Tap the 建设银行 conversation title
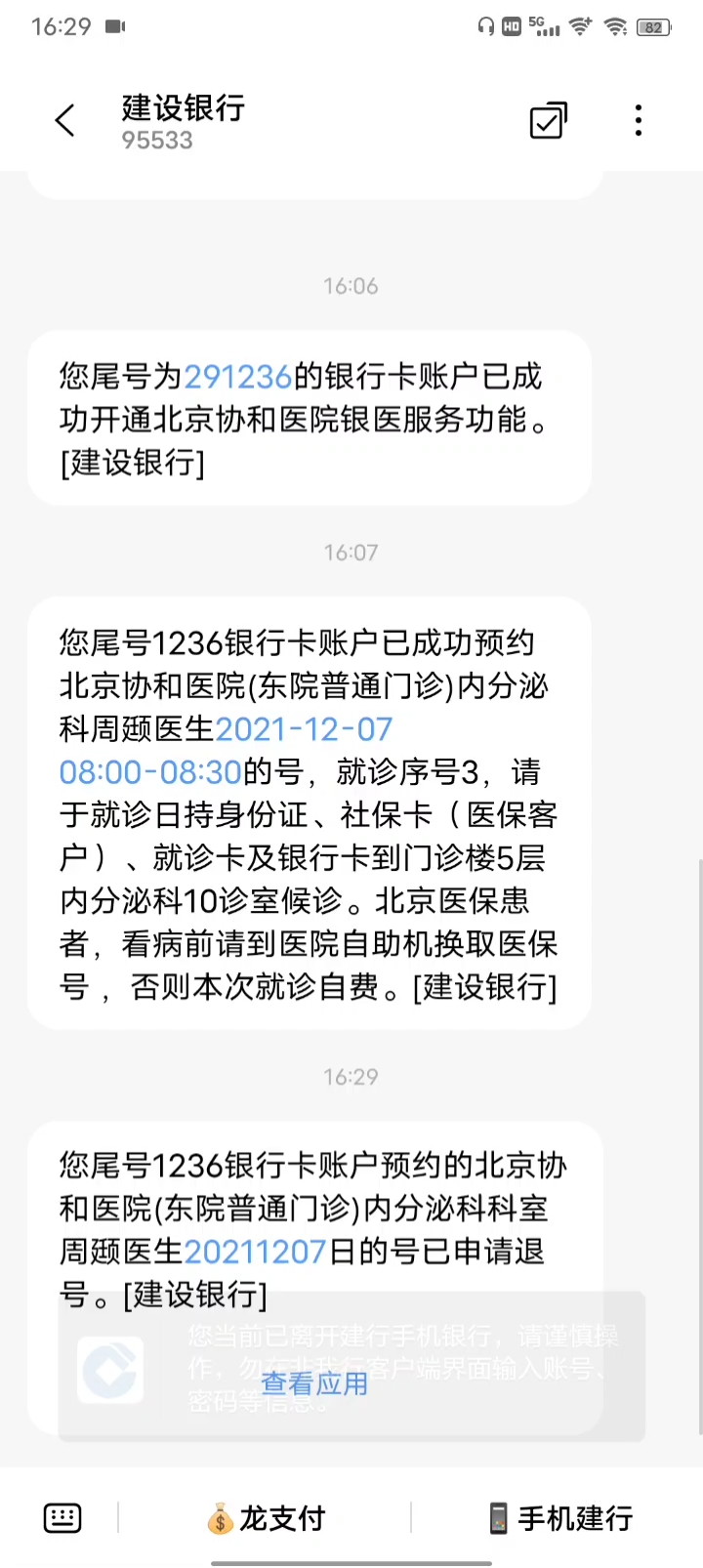 click(x=182, y=110)
